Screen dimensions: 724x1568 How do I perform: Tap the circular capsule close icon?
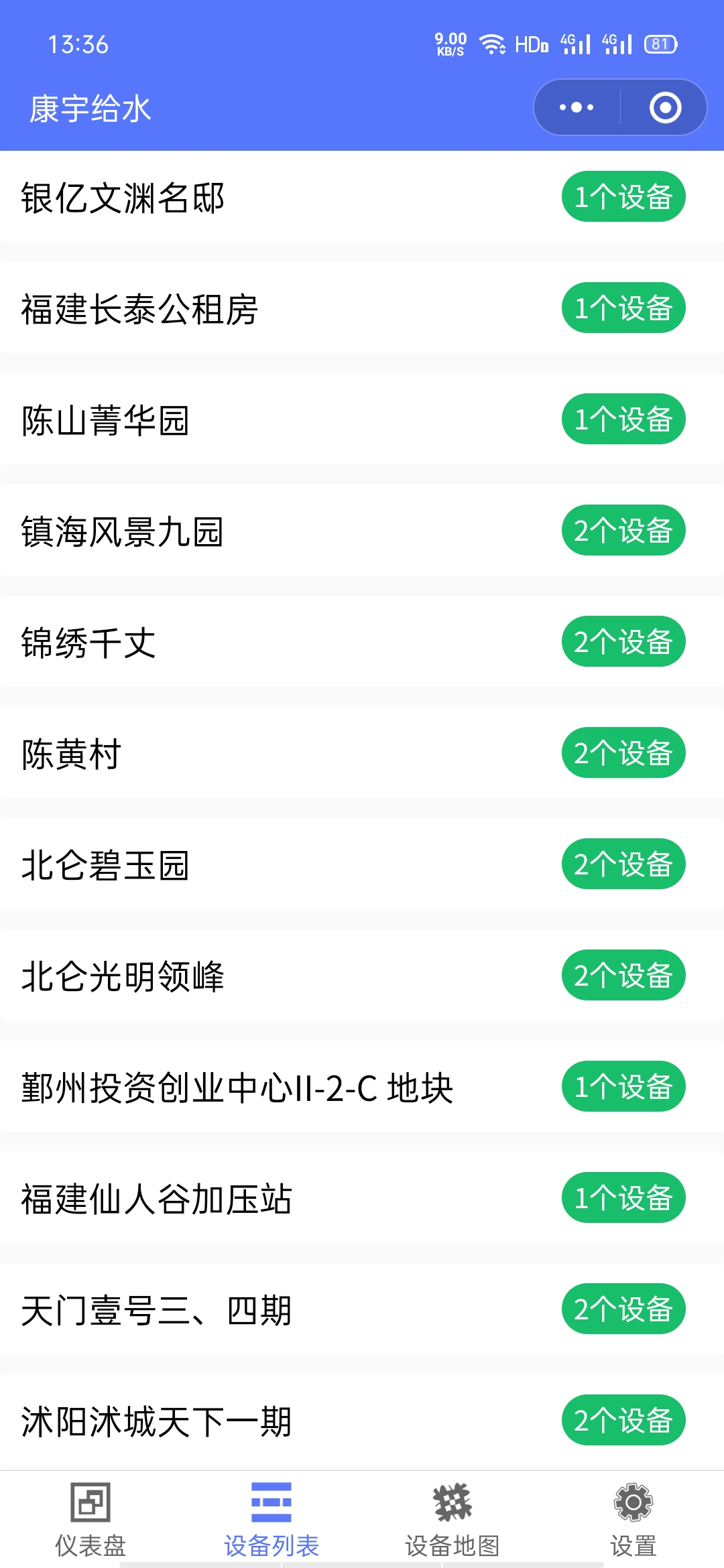point(666,107)
